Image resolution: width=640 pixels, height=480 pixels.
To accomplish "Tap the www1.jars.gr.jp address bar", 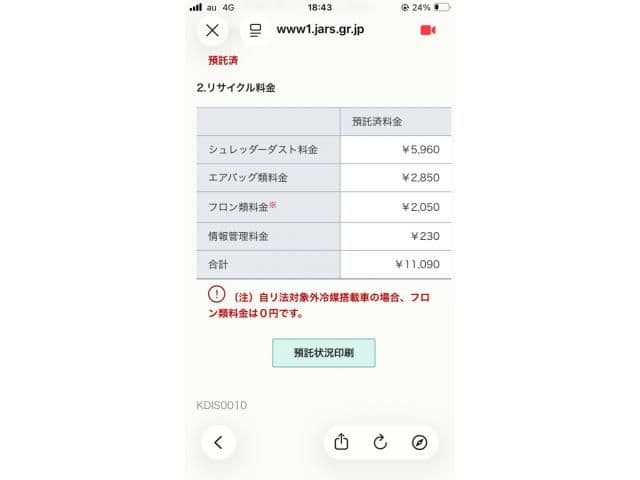I will click(x=320, y=29).
